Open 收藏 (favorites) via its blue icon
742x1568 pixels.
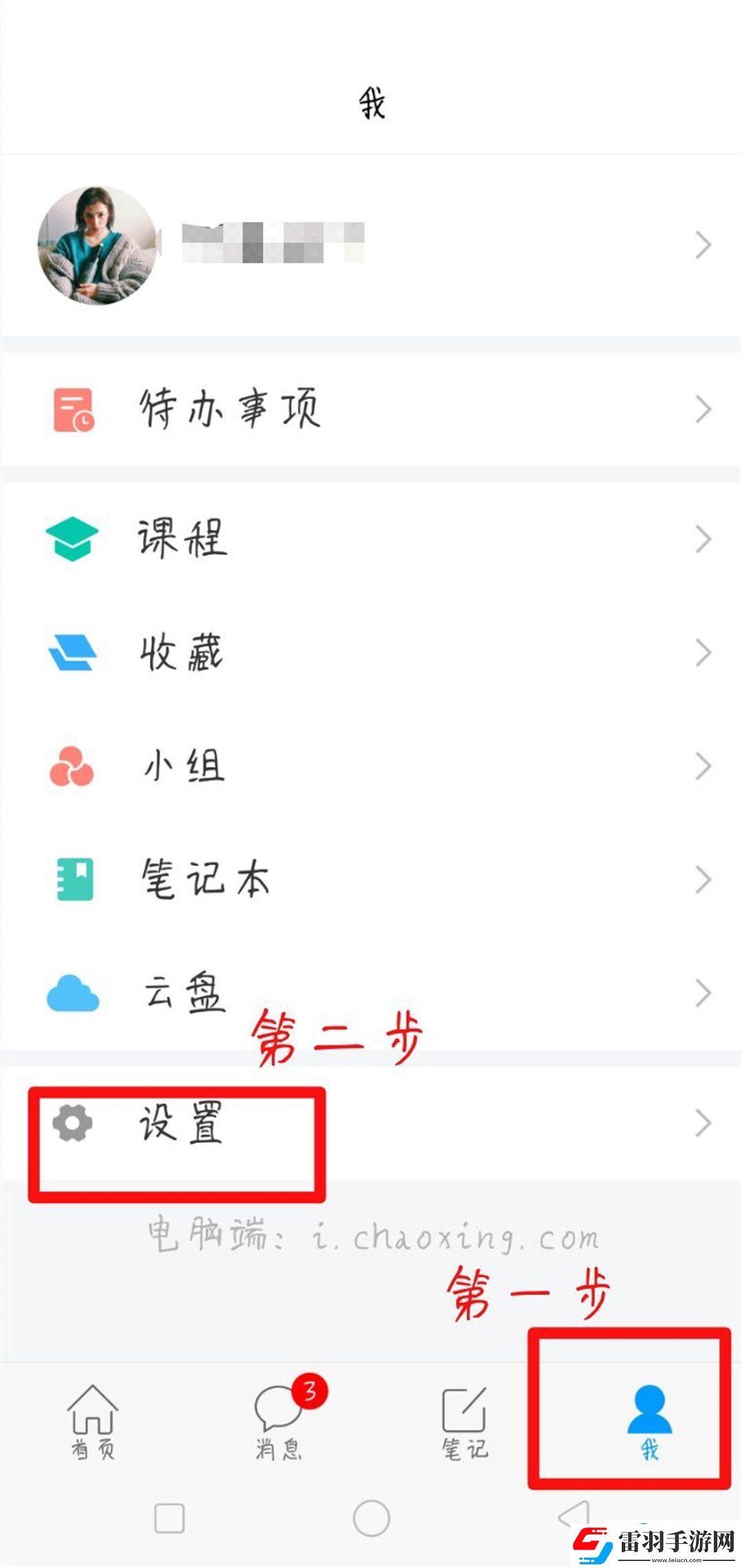72,653
